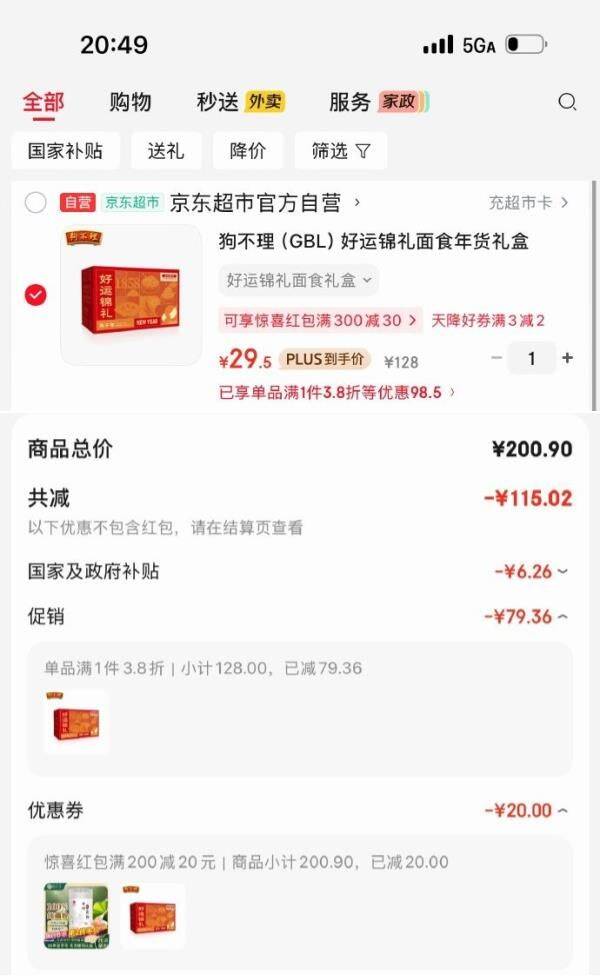600x976 pixels.
Task: Open the search magnifier icon
Action: (567, 102)
